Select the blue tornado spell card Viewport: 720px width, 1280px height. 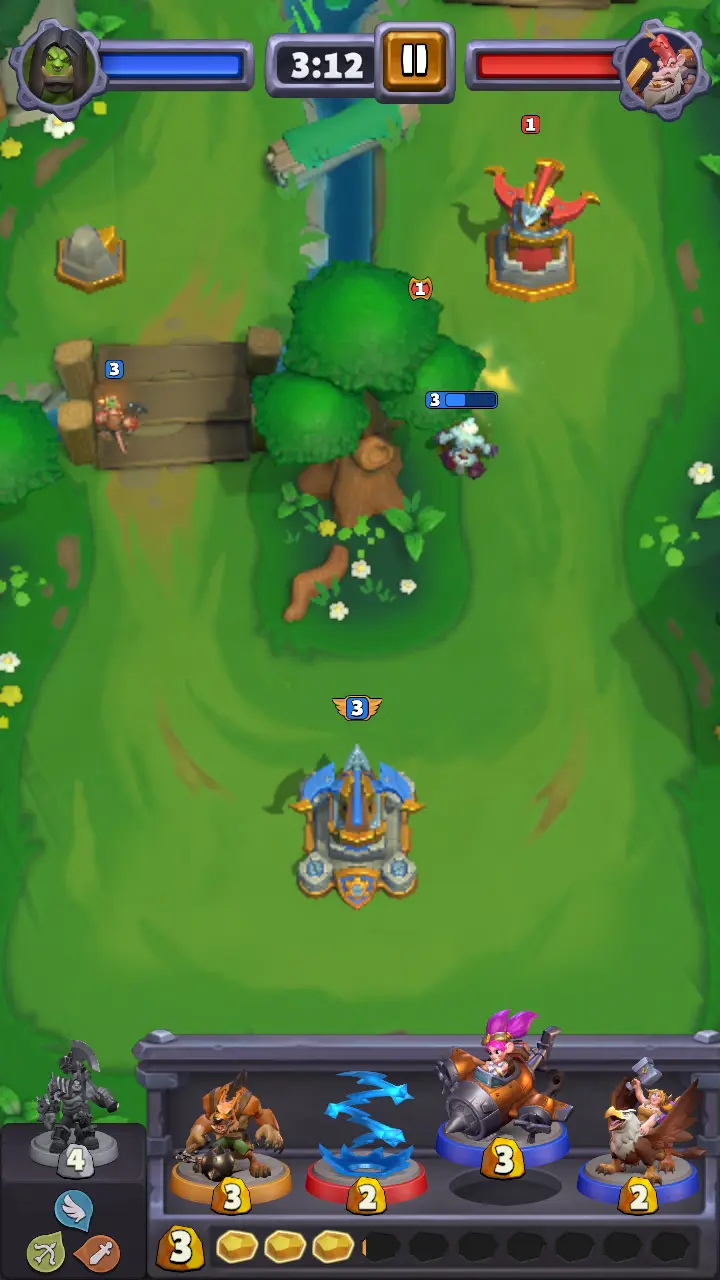(365, 1135)
